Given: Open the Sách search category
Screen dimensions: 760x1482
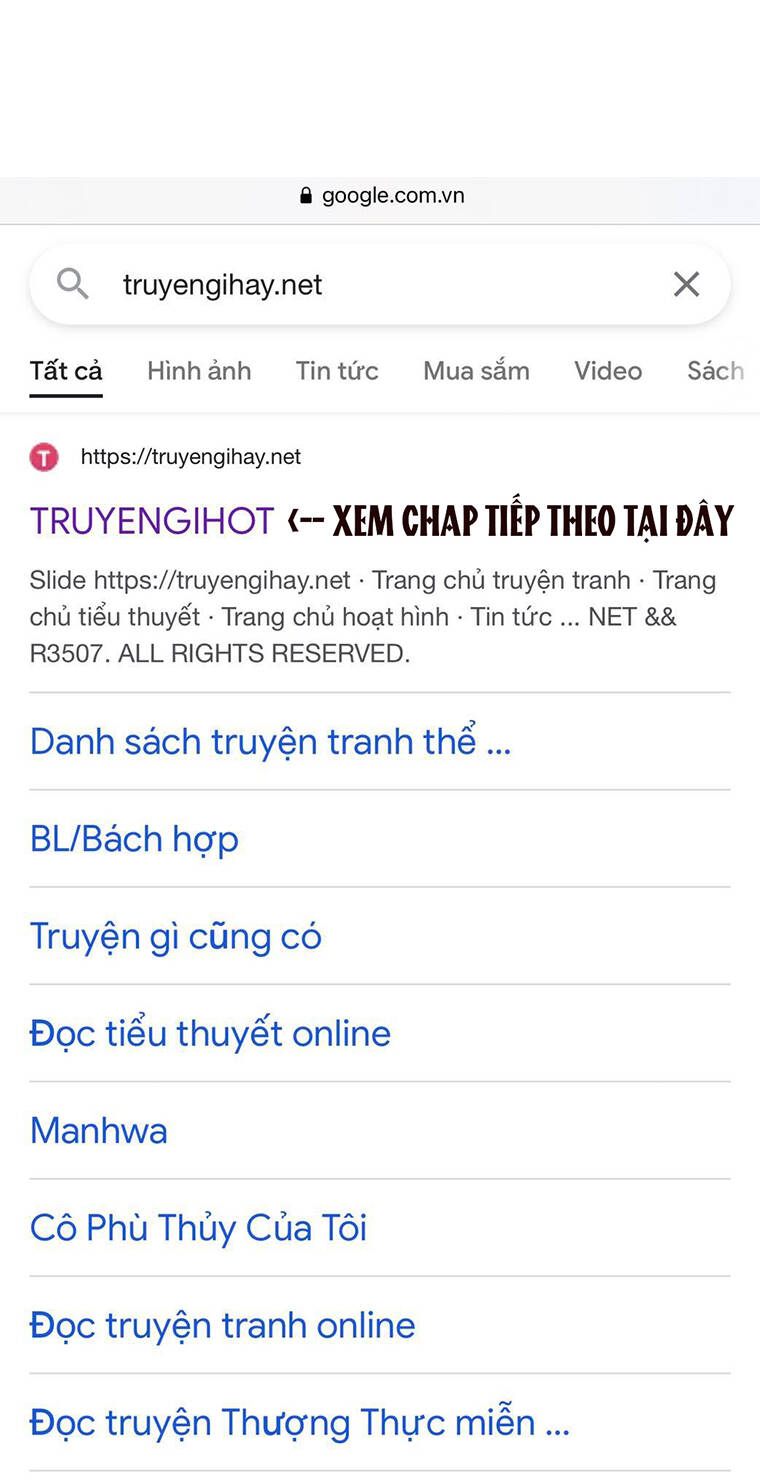Looking at the screenshot, I should click(x=716, y=371).
